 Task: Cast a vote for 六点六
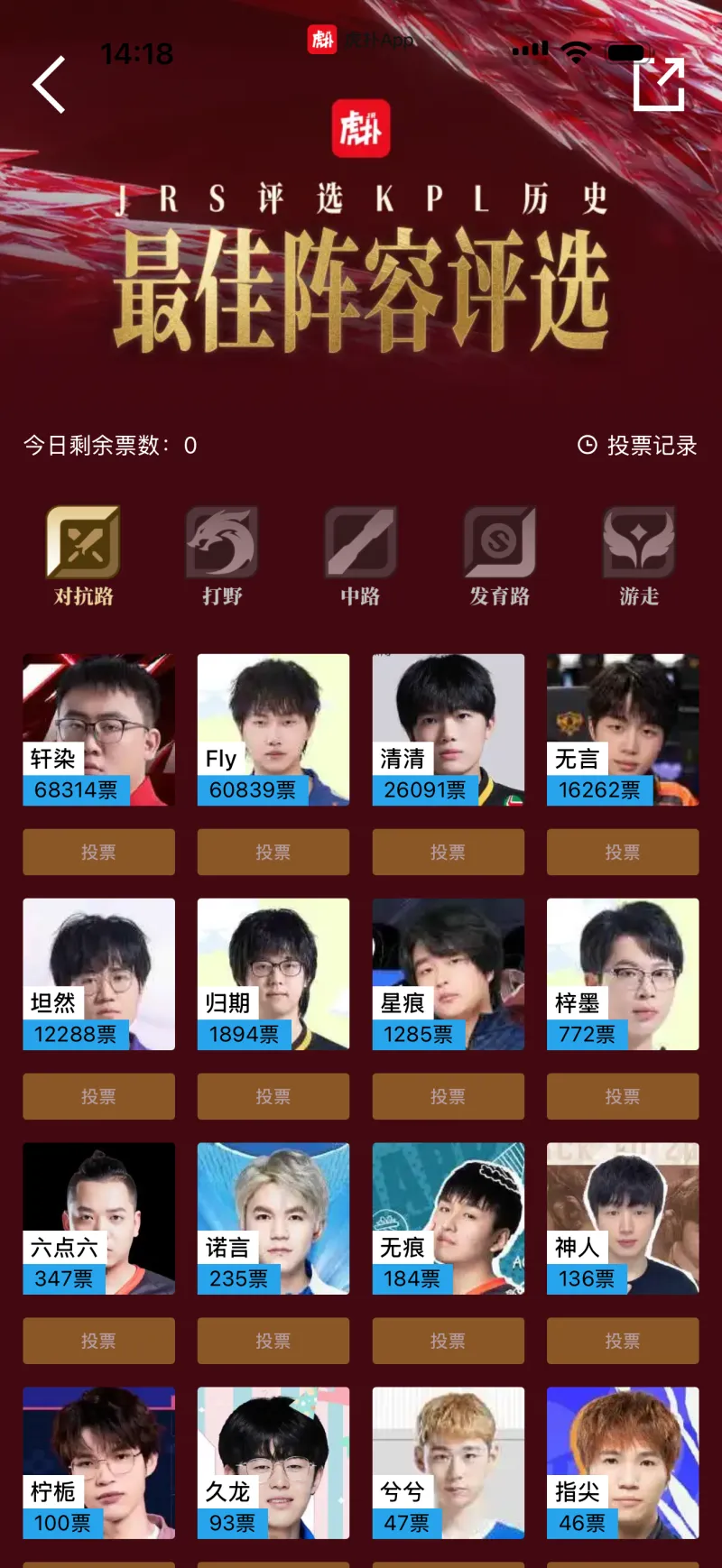click(98, 1341)
